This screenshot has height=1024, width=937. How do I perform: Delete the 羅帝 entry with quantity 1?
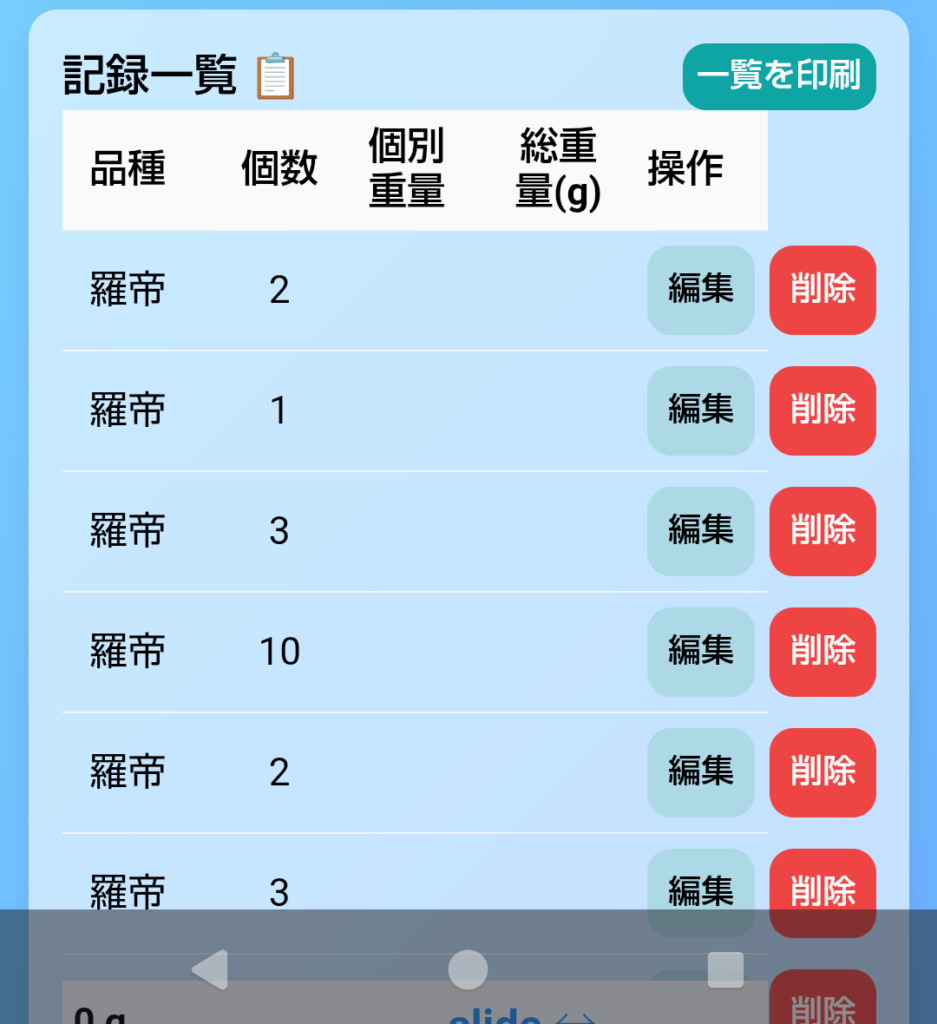click(x=822, y=411)
